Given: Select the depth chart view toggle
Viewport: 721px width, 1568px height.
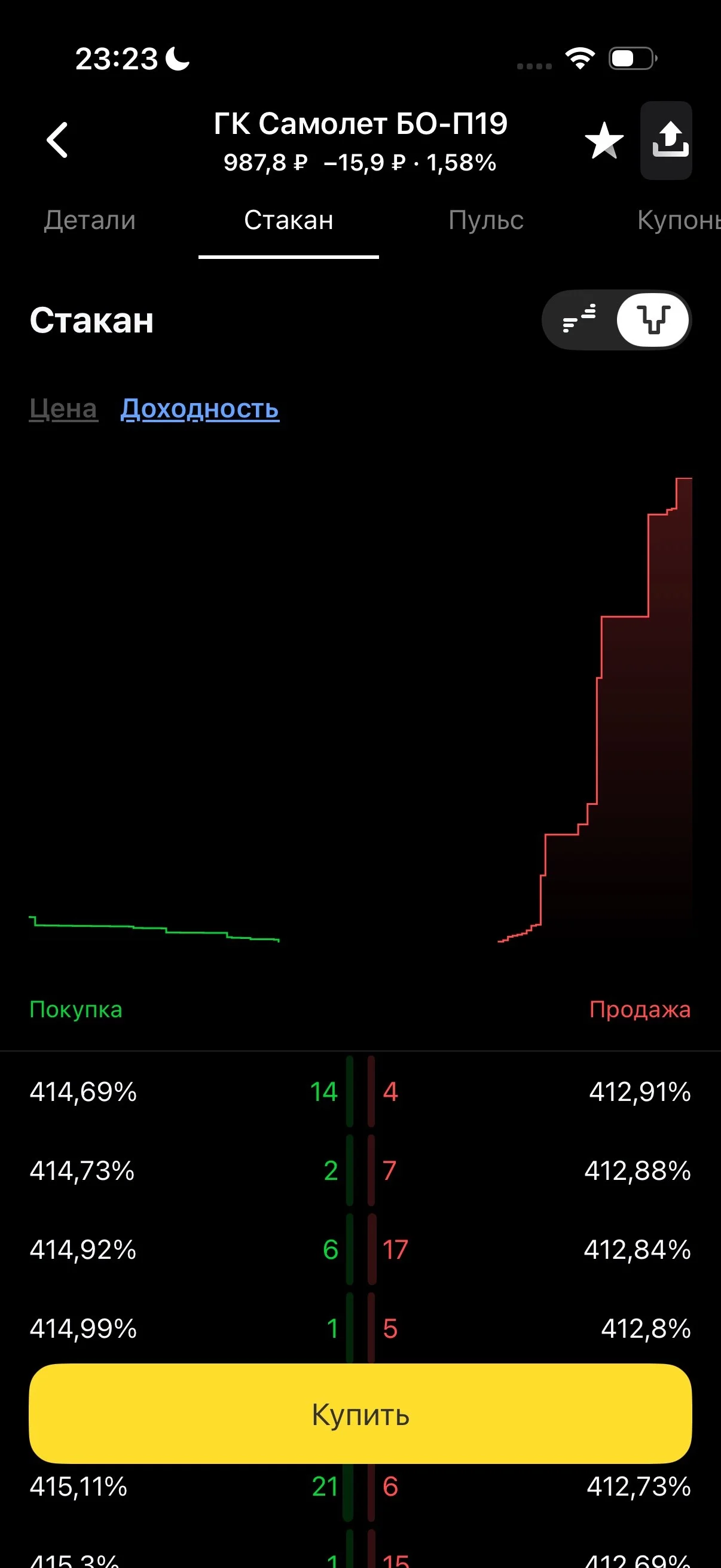Looking at the screenshot, I should [653, 319].
